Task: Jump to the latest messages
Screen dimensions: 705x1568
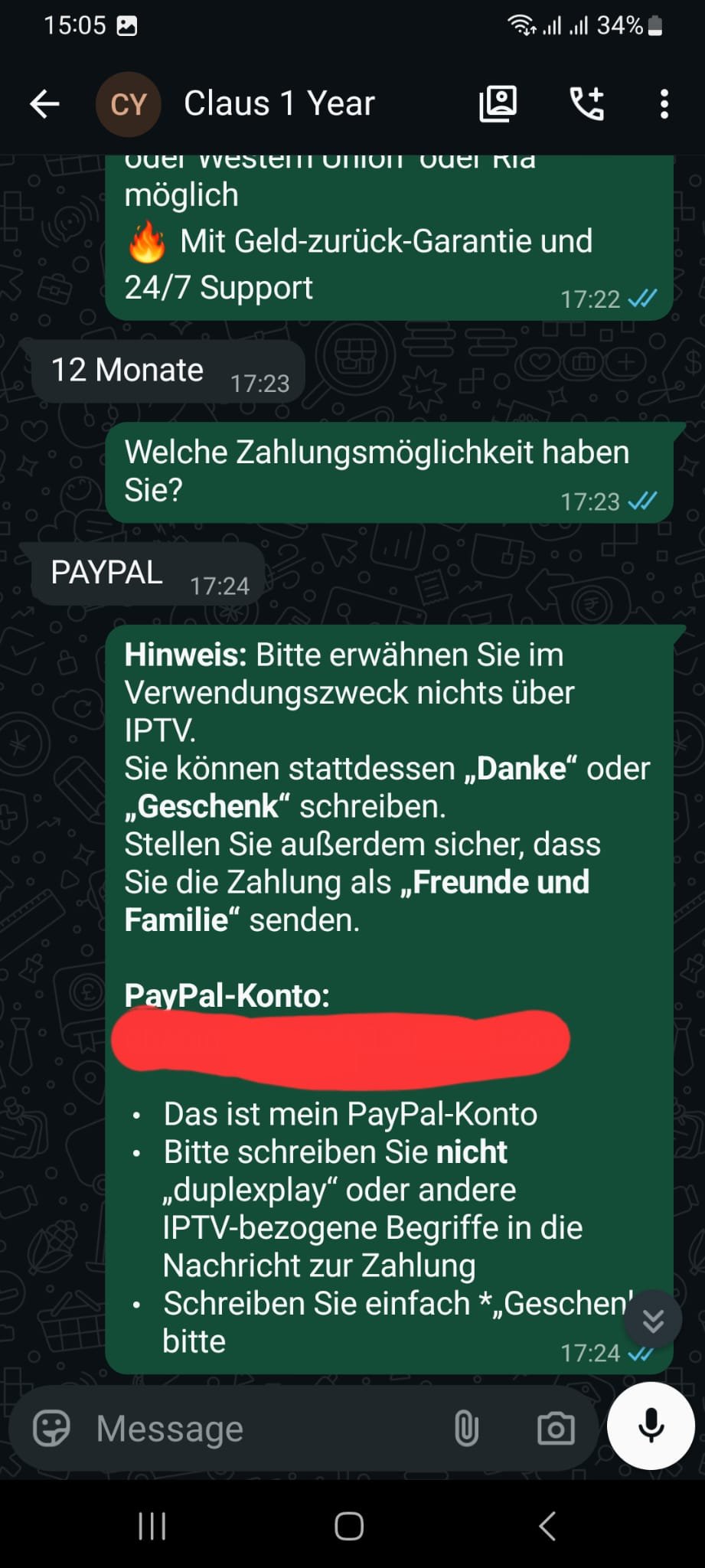Action: (x=653, y=1321)
